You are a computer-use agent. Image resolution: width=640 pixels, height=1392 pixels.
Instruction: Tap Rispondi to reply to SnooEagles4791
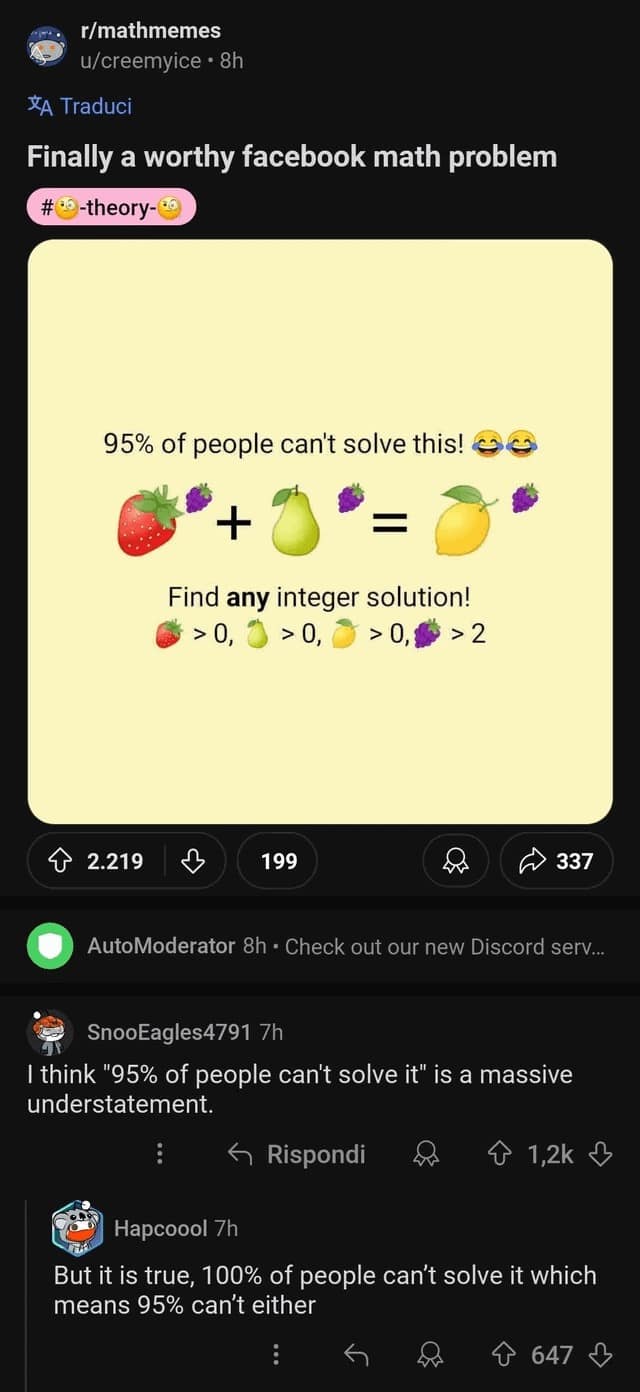point(296,1155)
